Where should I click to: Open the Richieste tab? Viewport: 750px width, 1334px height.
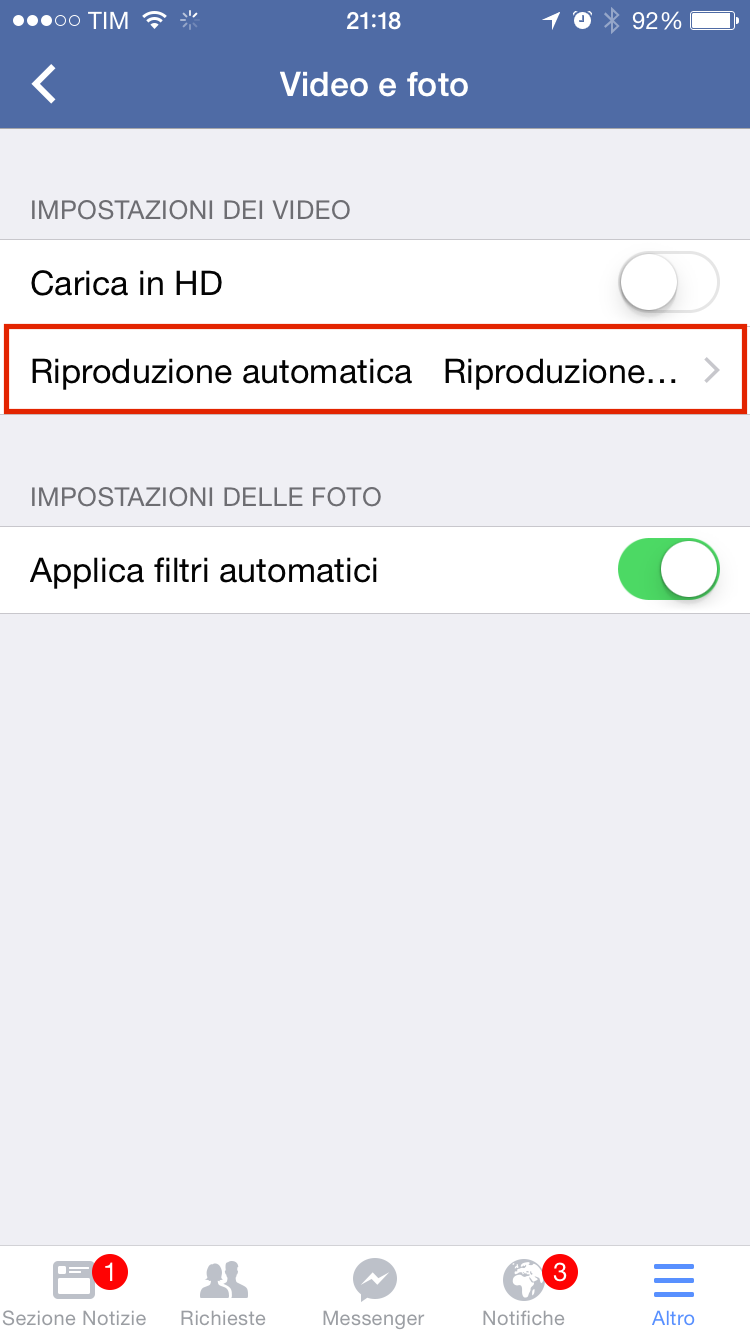pos(224,1291)
